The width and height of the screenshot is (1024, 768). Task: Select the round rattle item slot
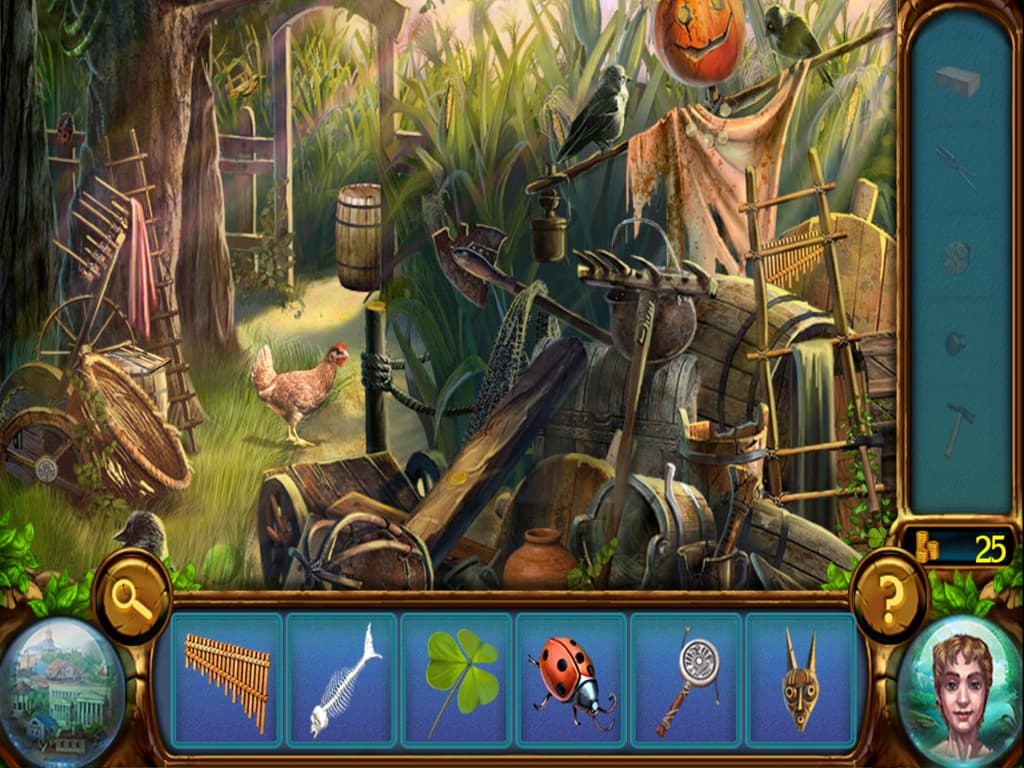click(x=687, y=680)
